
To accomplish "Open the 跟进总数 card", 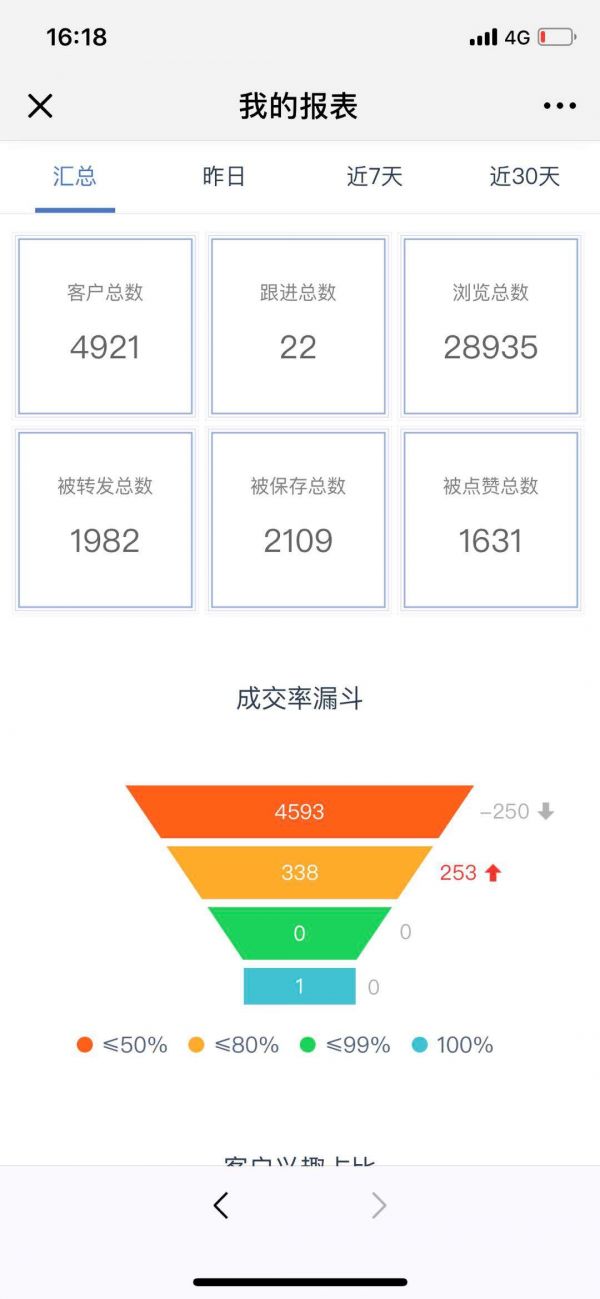I will pos(298,326).
